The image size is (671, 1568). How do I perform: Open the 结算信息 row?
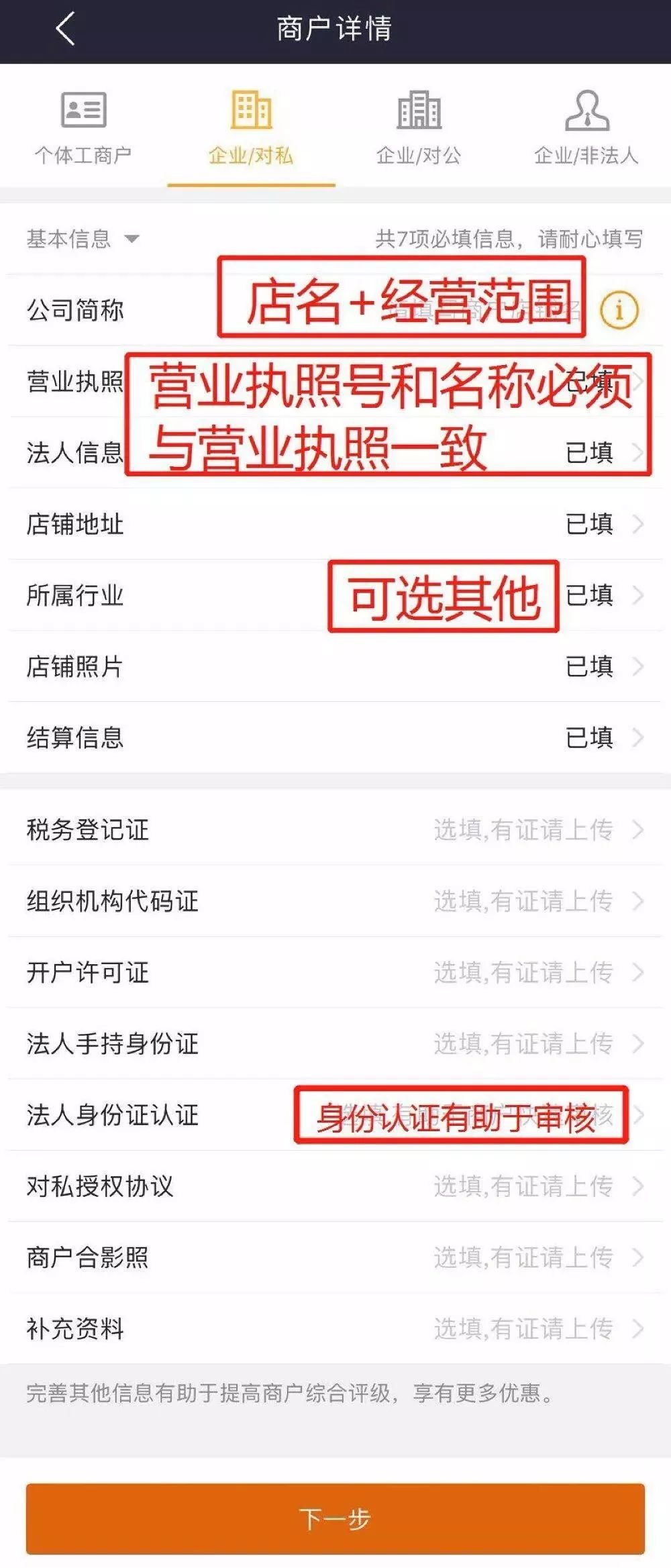pyautogui.click(x=335, y=737)
